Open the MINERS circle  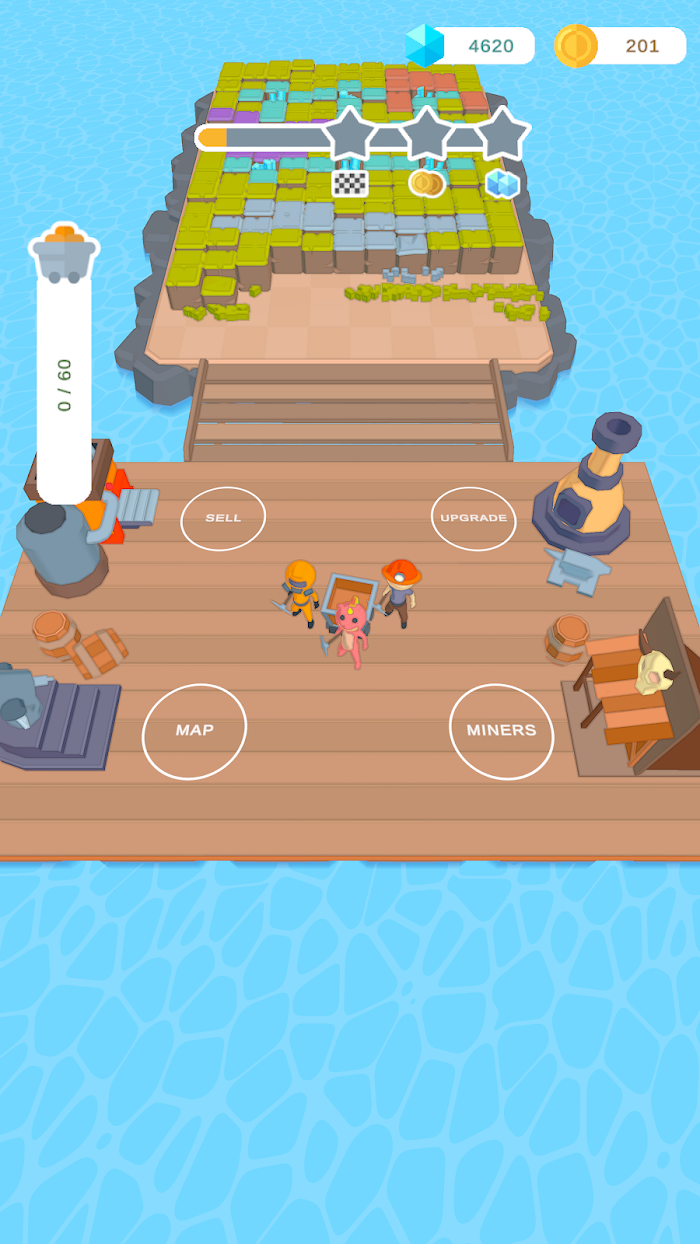[x=501, y=731]
